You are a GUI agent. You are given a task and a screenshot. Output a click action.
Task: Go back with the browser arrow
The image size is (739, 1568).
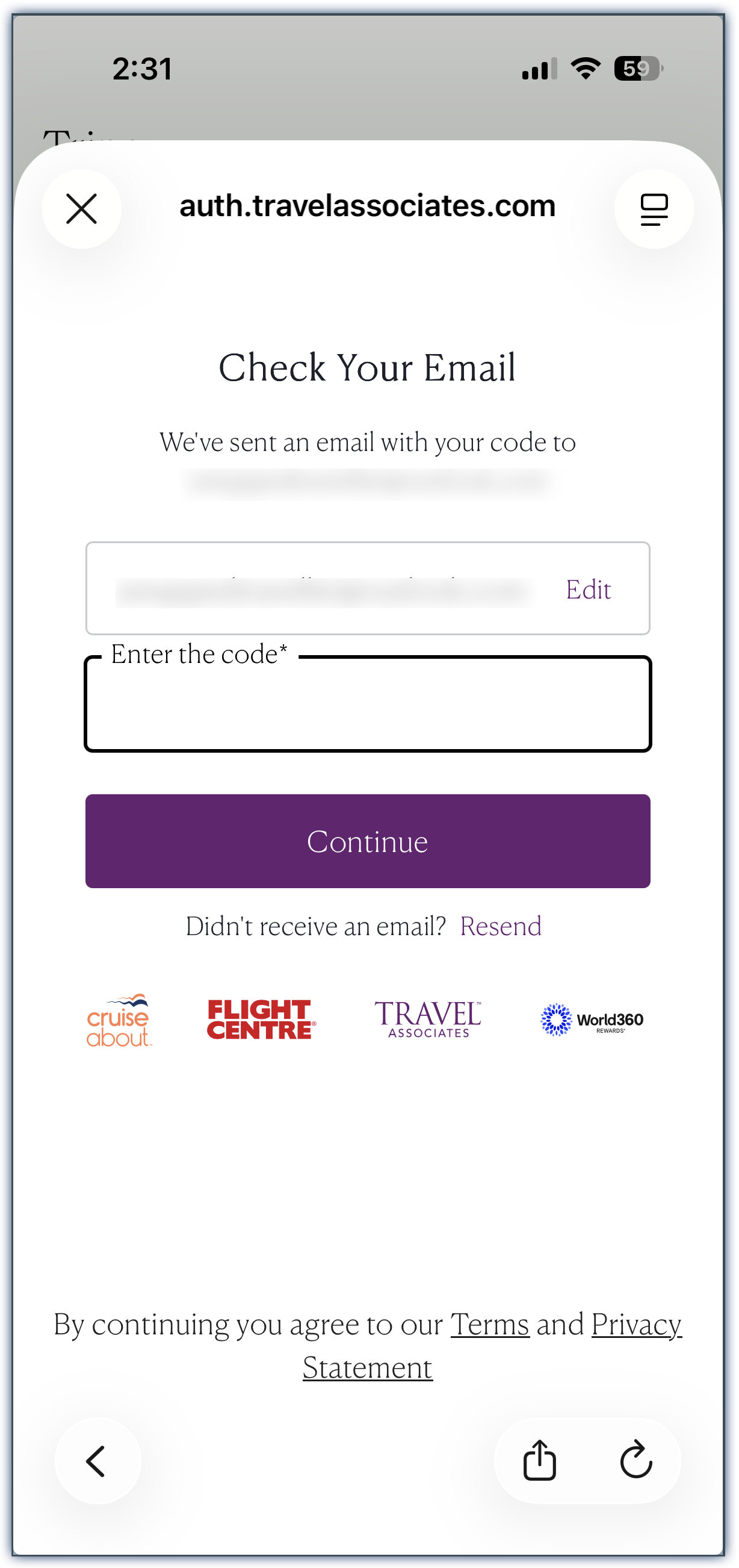(x=97, y=1460)
